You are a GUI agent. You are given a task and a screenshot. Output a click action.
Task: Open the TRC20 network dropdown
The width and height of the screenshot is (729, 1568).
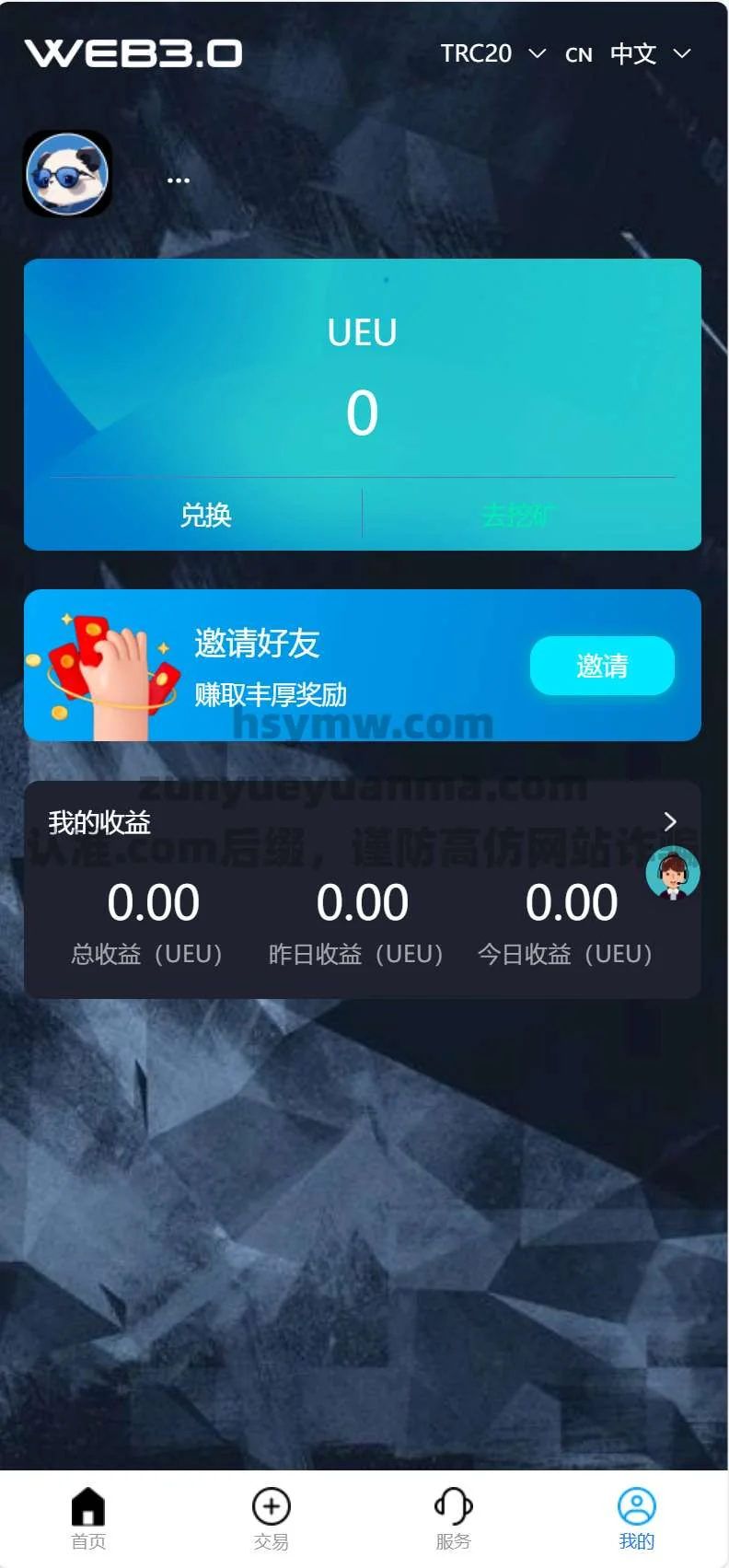pyautogui.click(x=492, y=53)
